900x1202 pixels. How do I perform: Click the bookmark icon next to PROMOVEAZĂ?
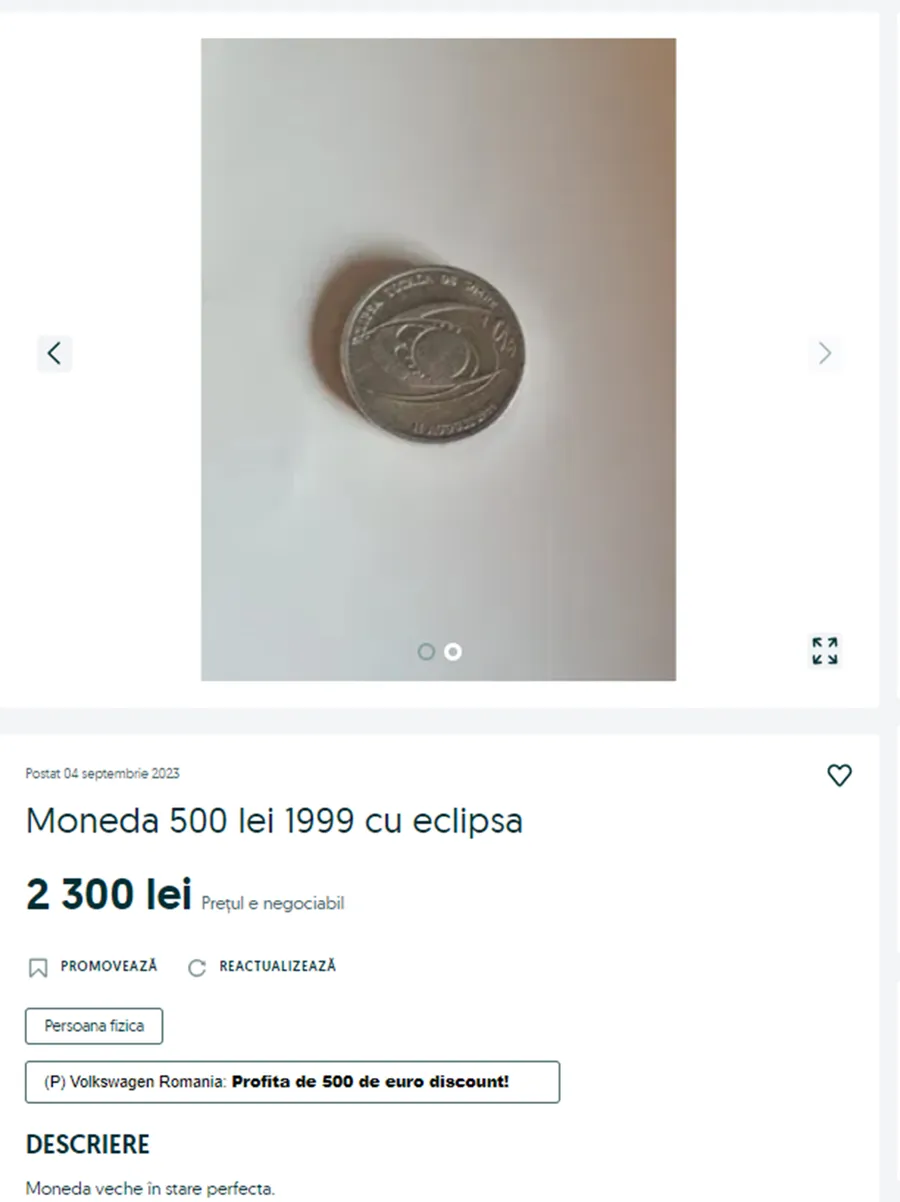coord(36,967)
